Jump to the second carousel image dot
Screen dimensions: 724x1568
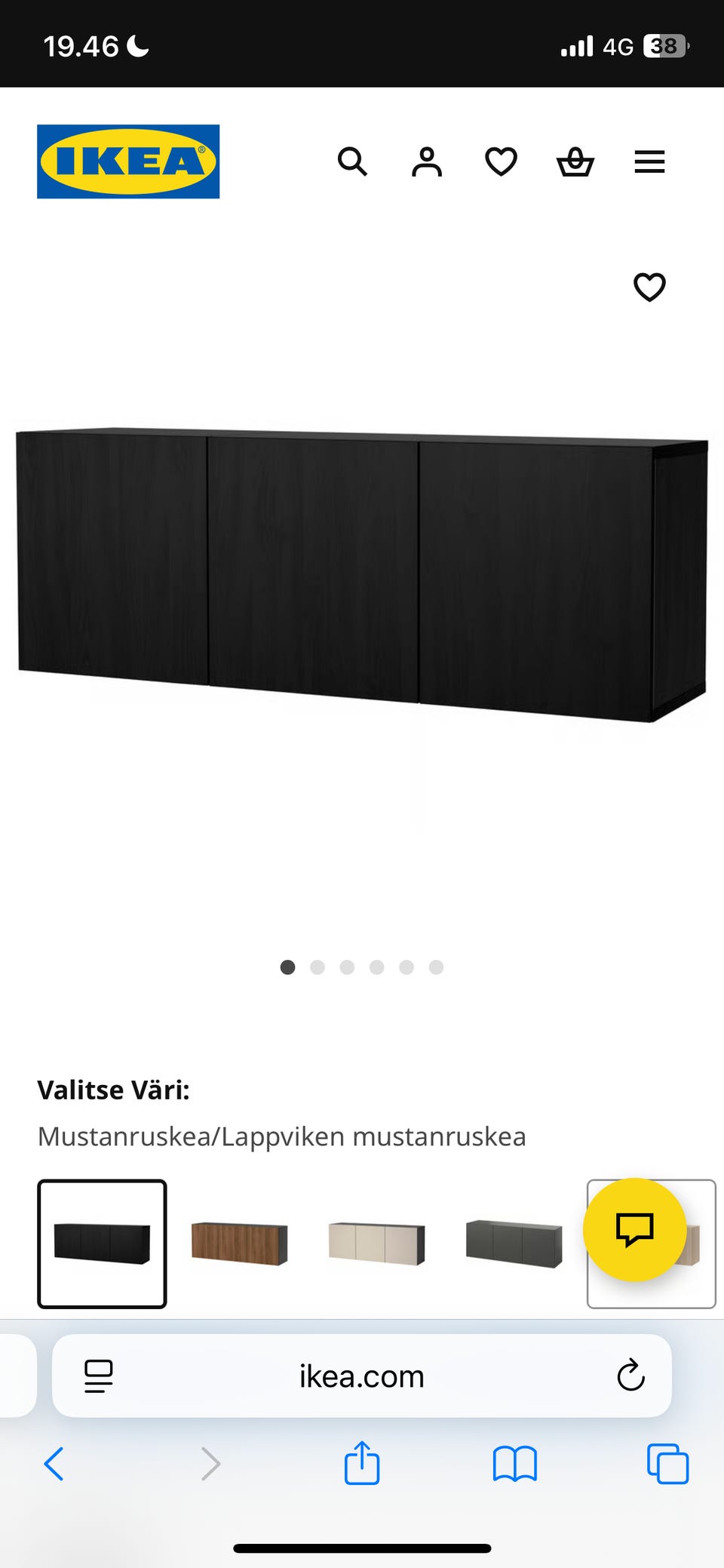[x=317, y=967]
